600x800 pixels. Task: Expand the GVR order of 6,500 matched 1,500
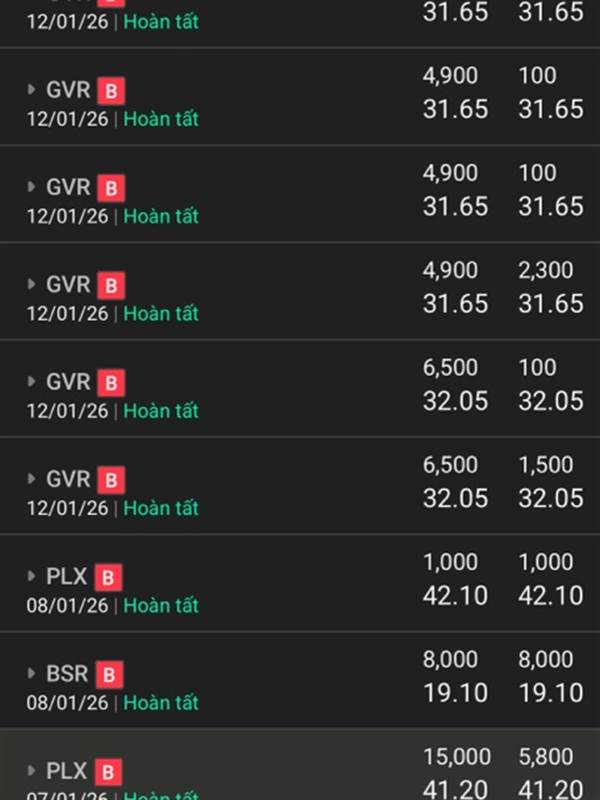pos(33,480)
